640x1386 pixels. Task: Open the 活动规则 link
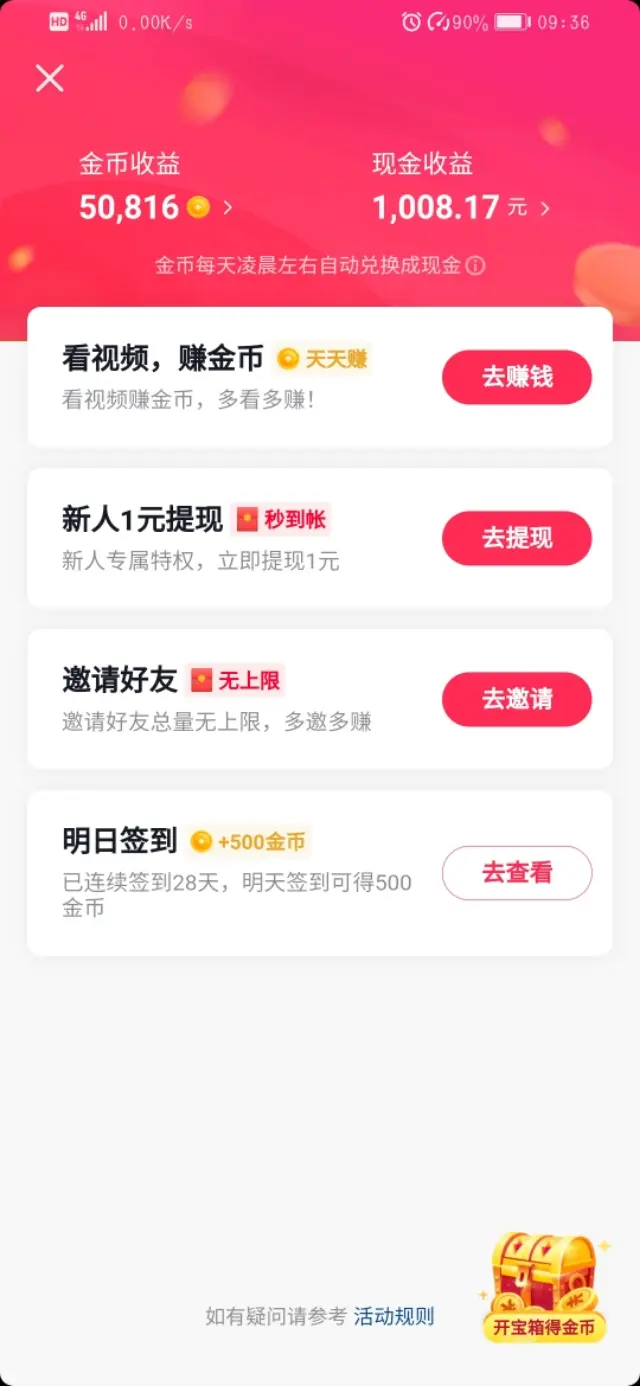[x=394, y=1316]
